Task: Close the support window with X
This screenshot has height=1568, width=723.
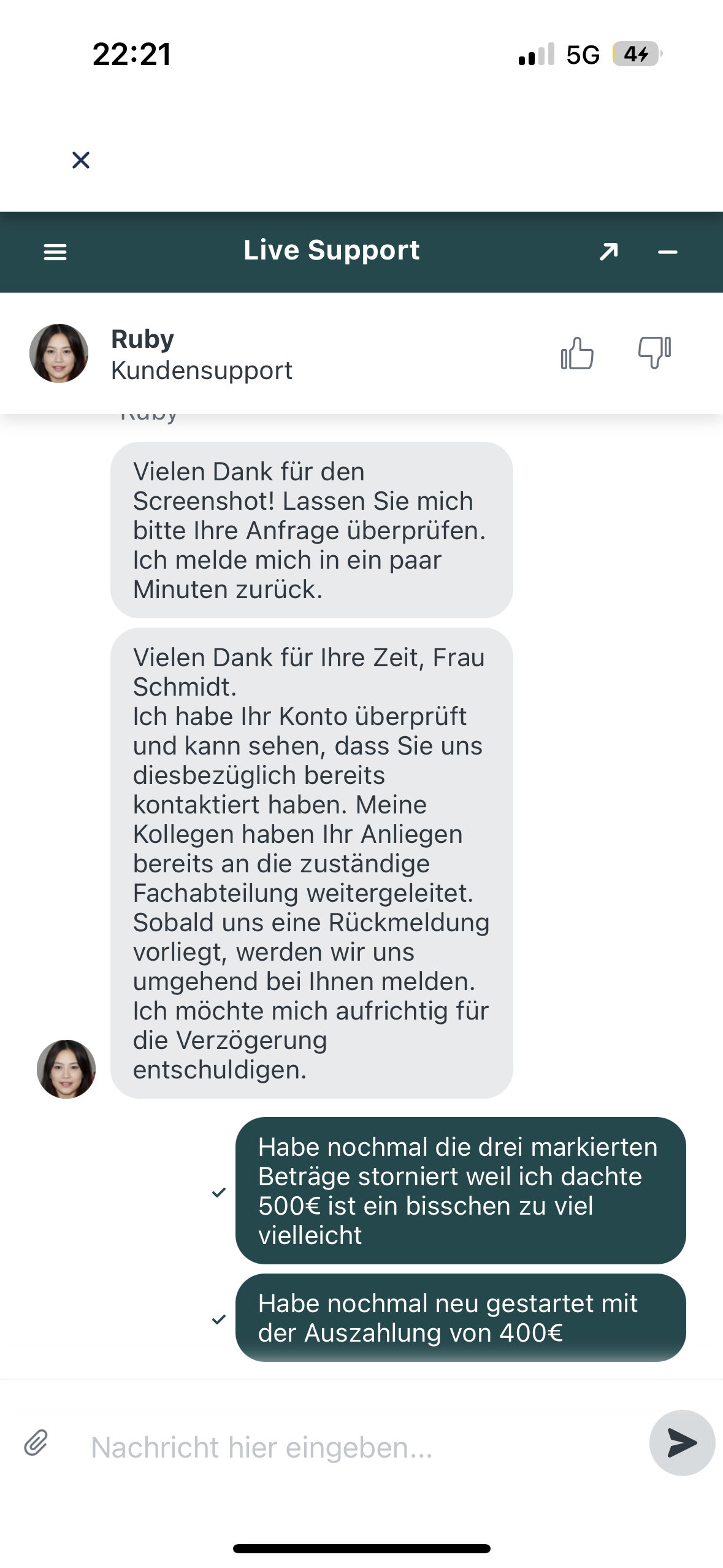Action: point(81,160)
